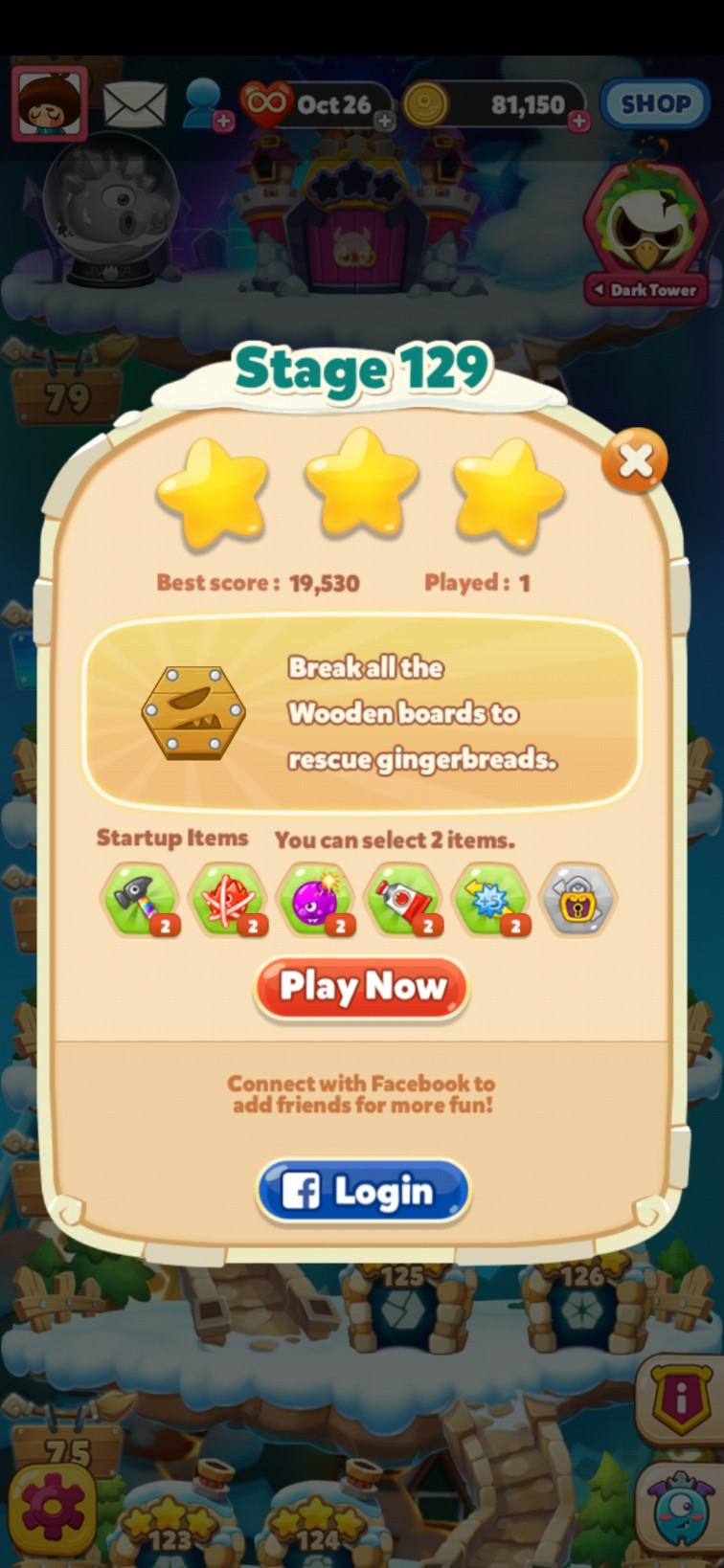Select the paint tube startup item
This screenshot has width=724, height=1568.
[404, 899]
